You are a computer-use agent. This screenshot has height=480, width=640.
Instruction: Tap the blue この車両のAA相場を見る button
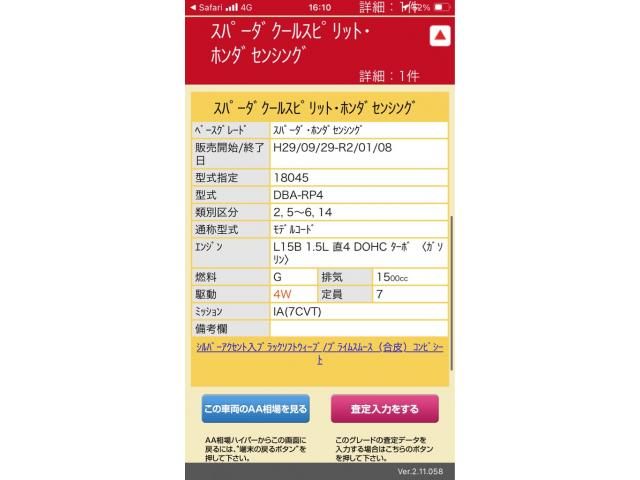click(x=255, y=409)
